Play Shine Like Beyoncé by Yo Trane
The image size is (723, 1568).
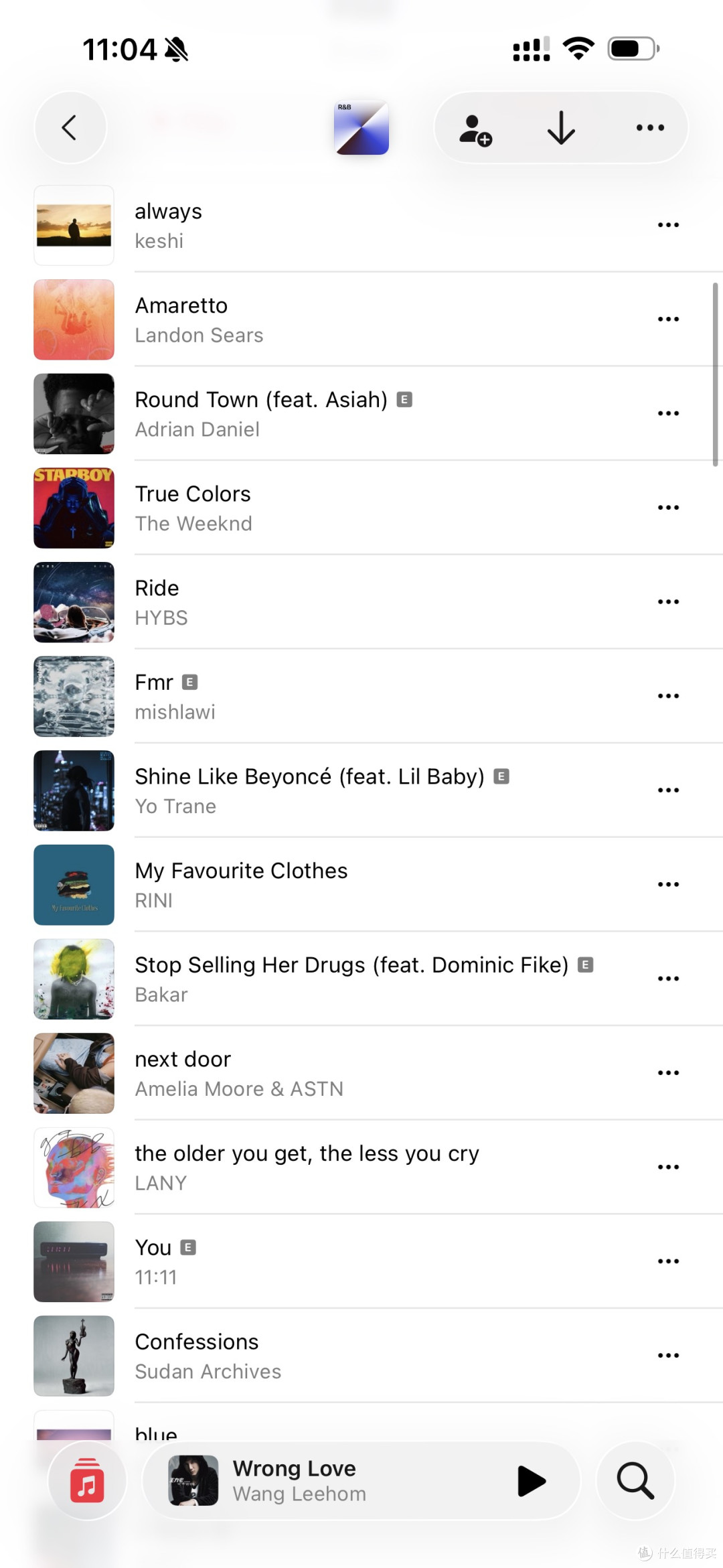tap(361, 791)
